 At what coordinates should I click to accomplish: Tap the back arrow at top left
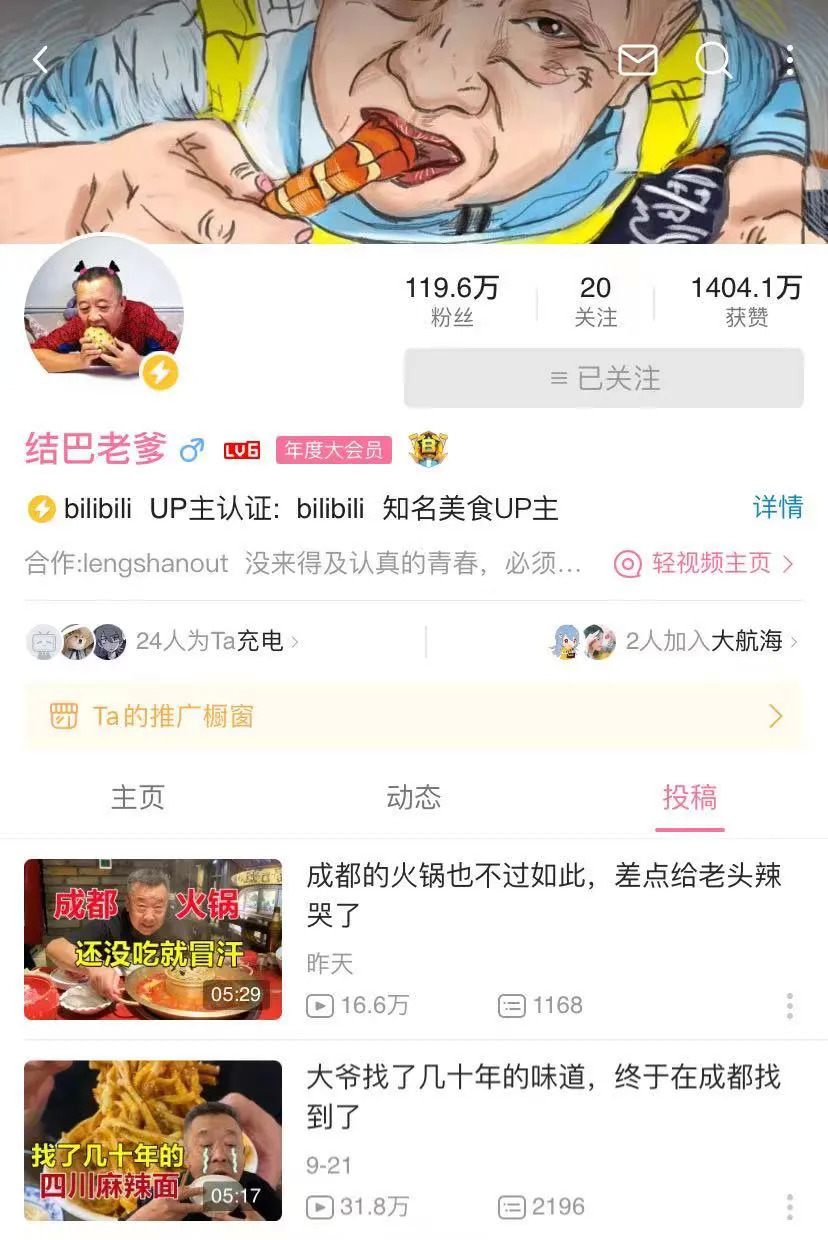pyautogui.click(x=39, y=60)
